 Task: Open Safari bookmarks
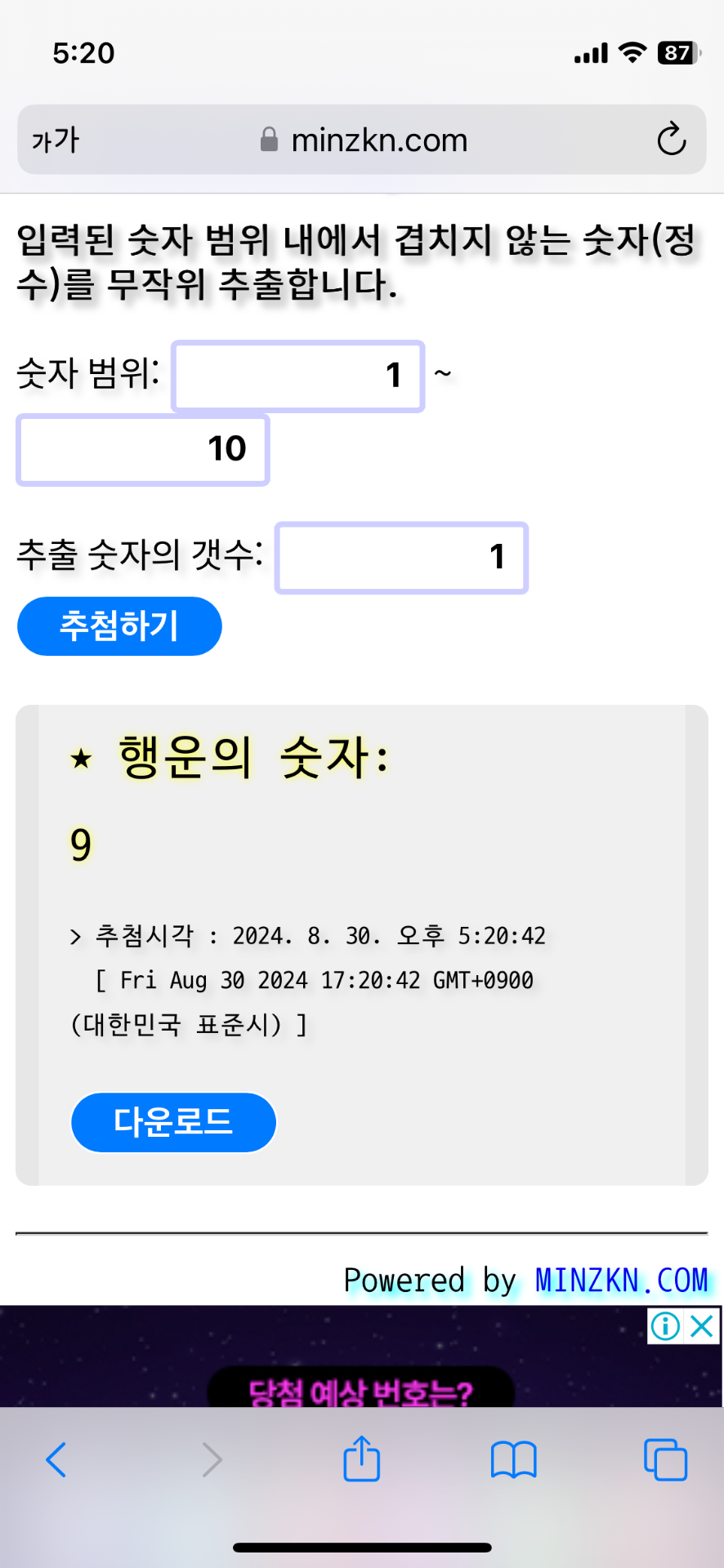click(513, 1459)
